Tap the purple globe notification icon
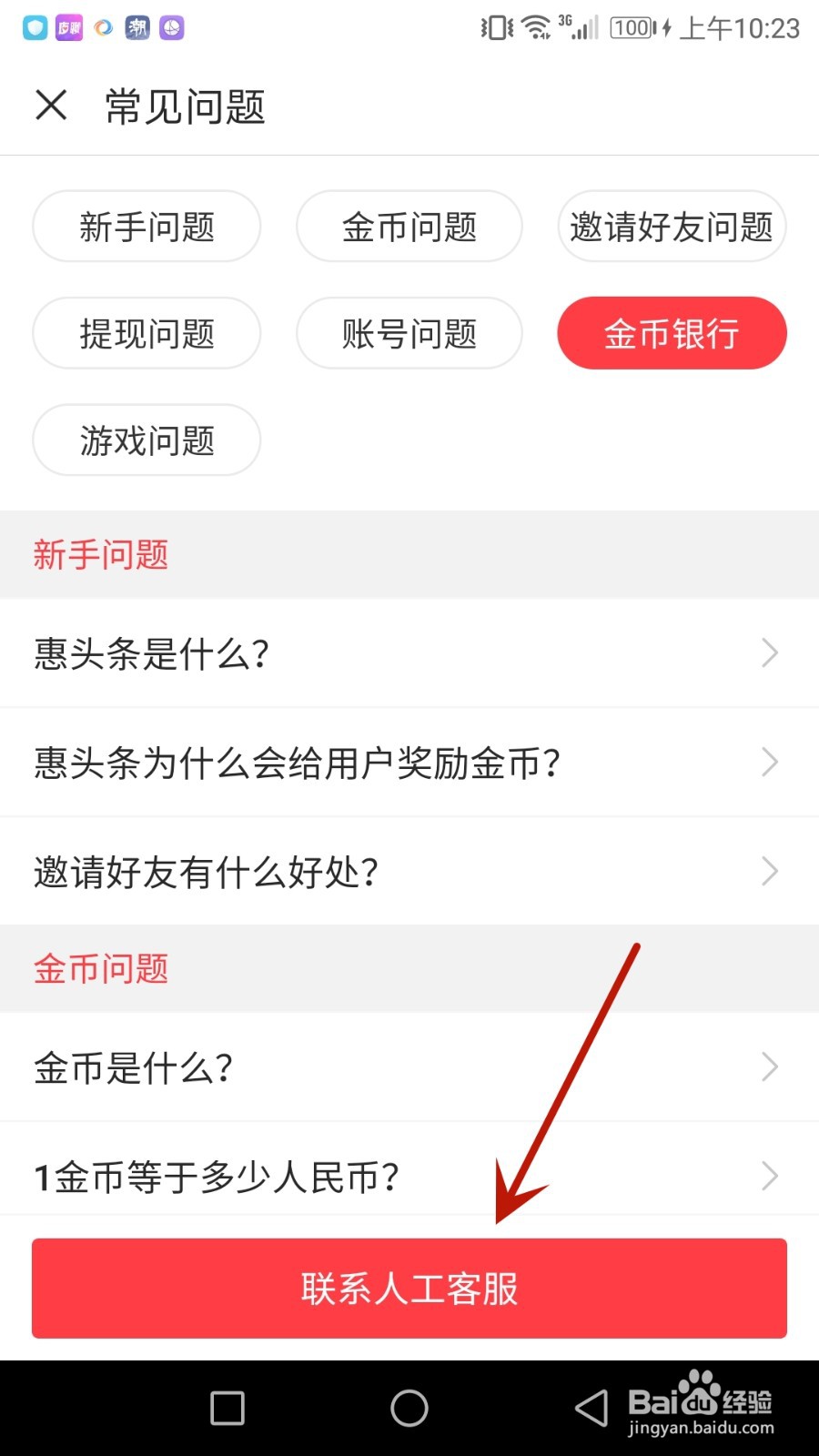Viewport: 819px width, 1456px height. [172, 27]
